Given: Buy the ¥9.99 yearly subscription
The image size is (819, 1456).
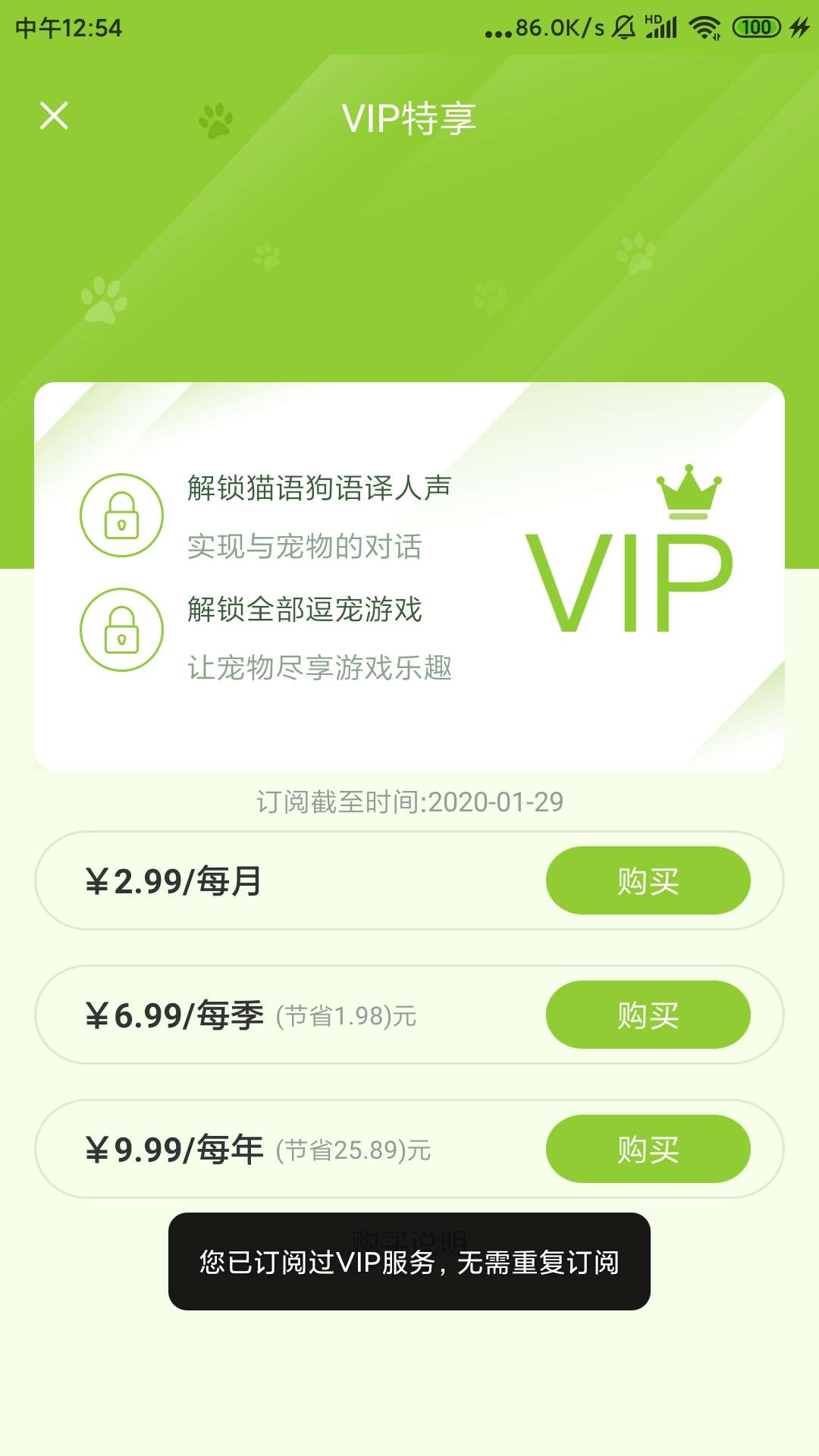Looking at the screenshot, I should 648,1149.
